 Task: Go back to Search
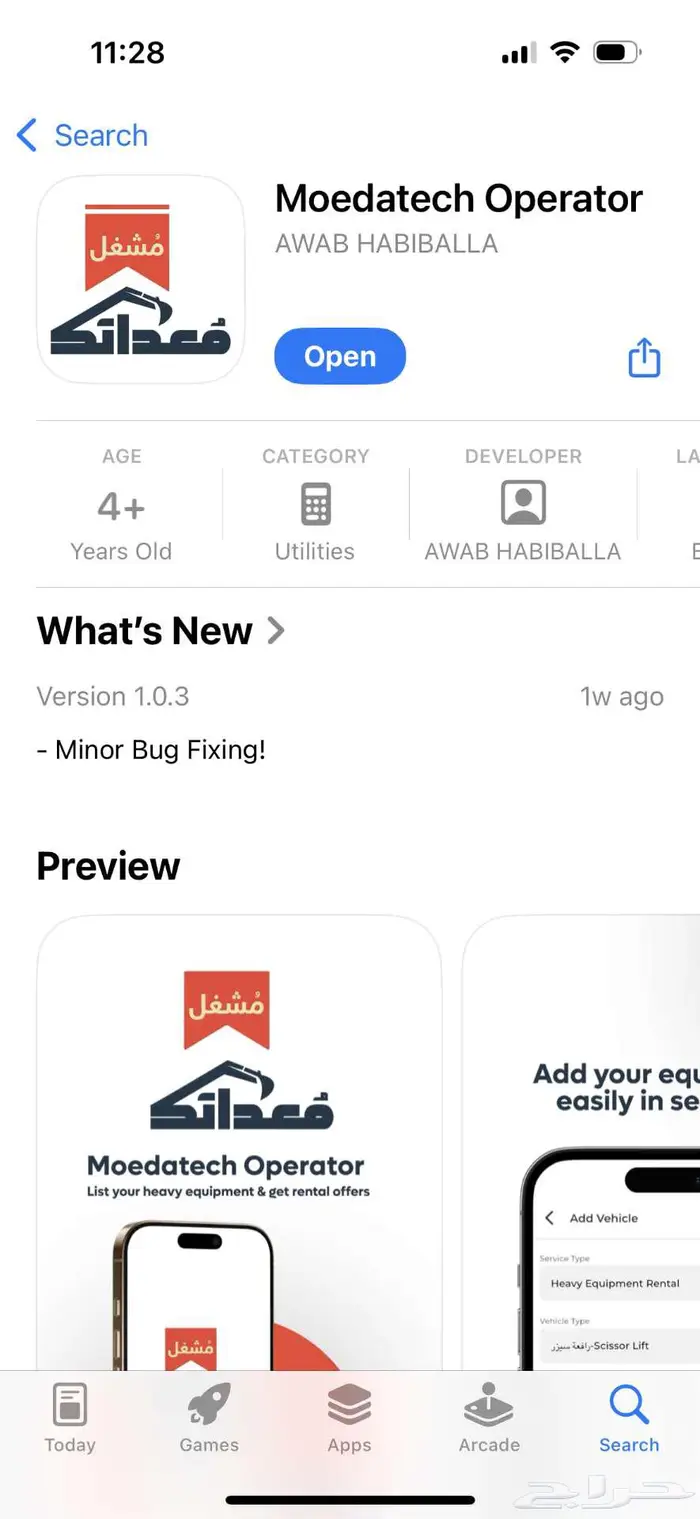click(x=83, y=136)
